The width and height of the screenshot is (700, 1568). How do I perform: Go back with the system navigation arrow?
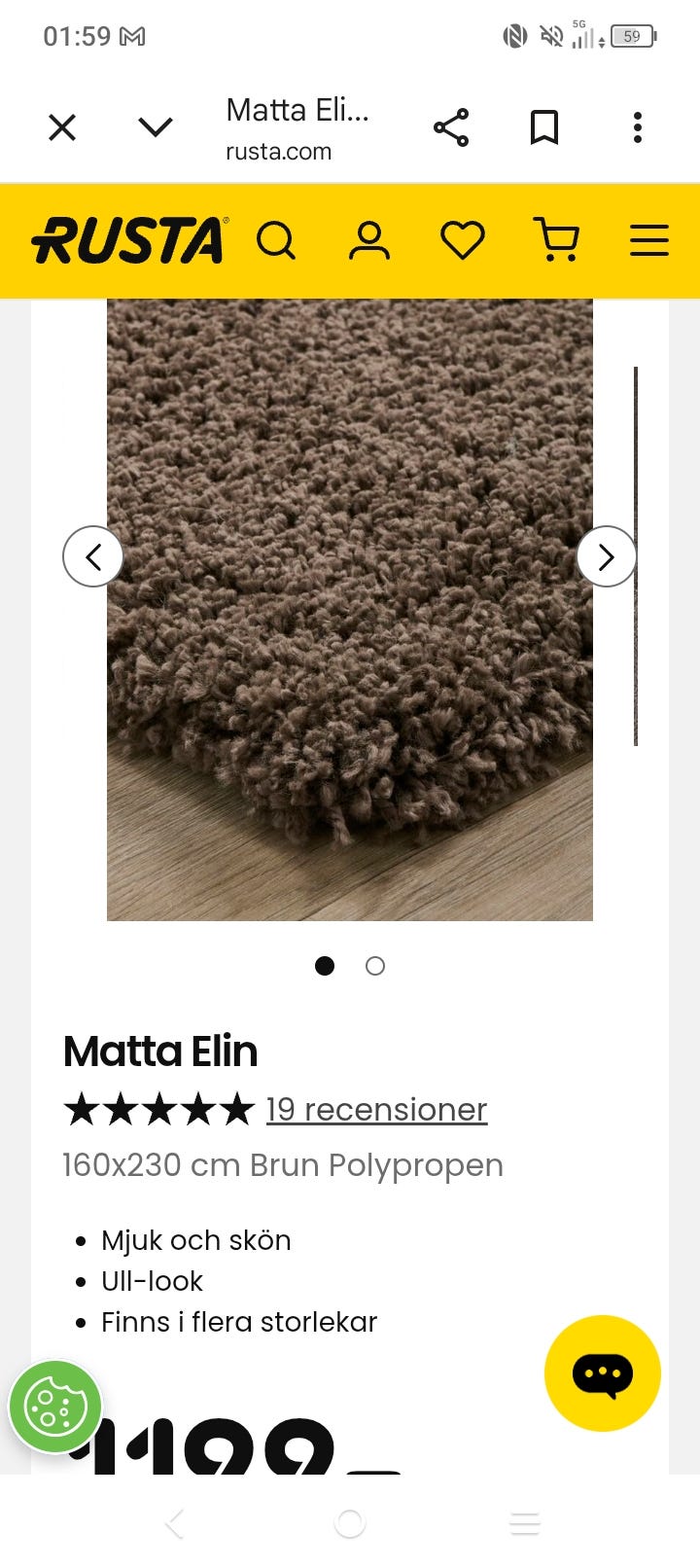175,1523
